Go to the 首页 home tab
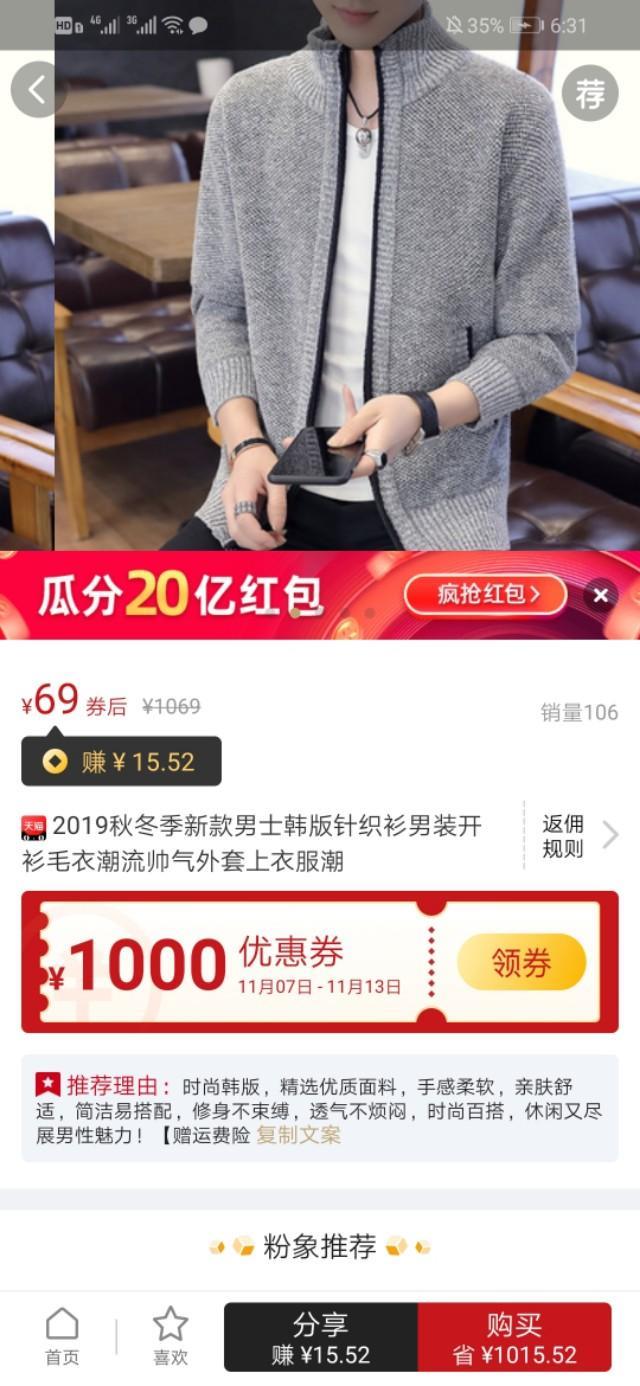 pyautogui.click(x=62, y=1337)
